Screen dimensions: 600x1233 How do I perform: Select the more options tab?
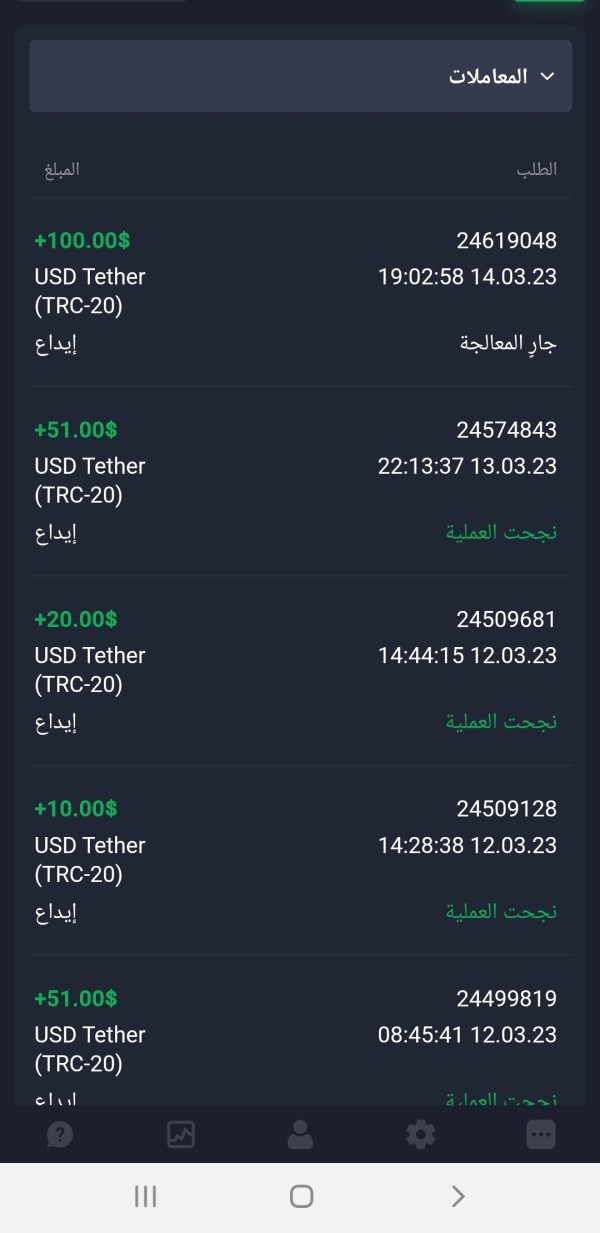pos(541,1134)
